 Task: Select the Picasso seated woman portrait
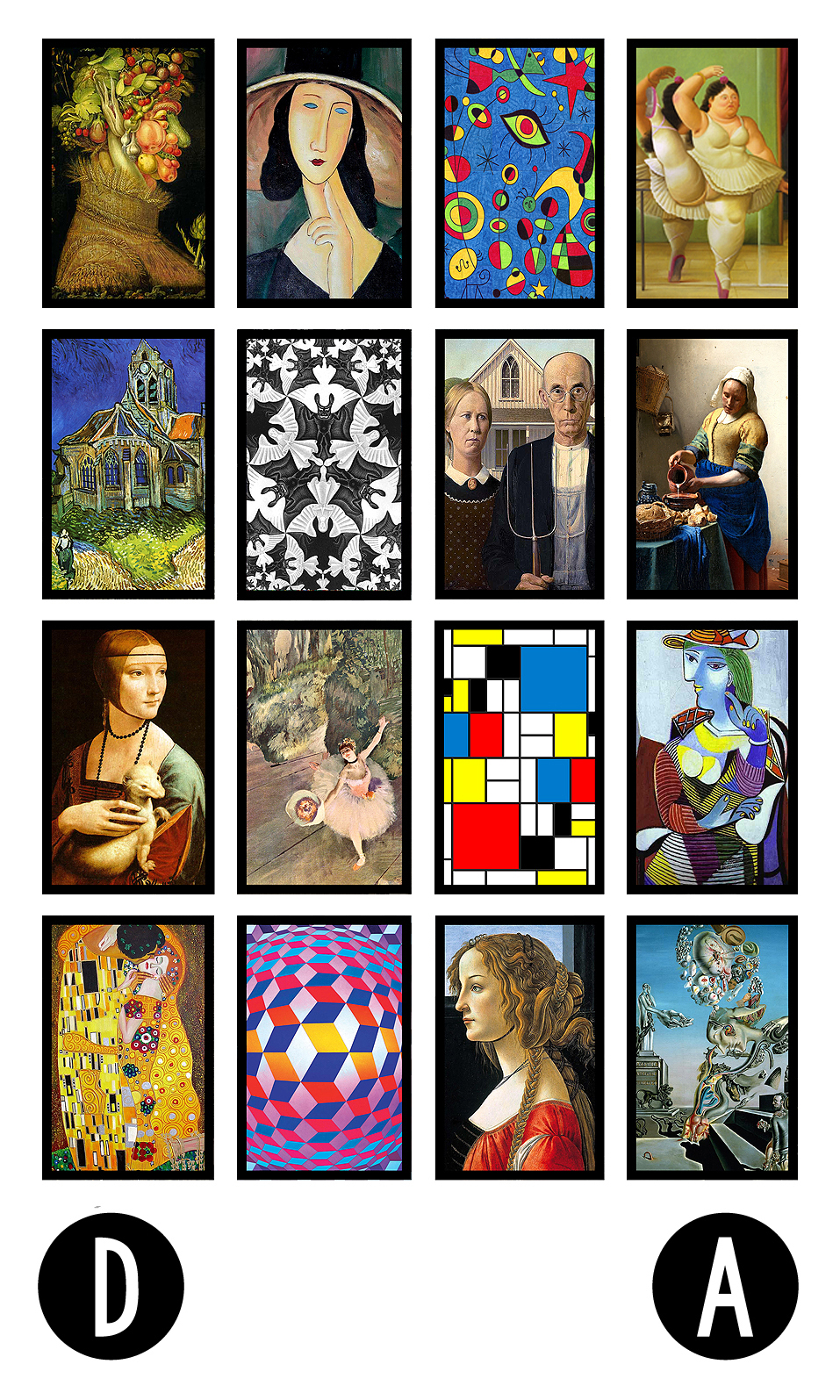click(712, 757)
